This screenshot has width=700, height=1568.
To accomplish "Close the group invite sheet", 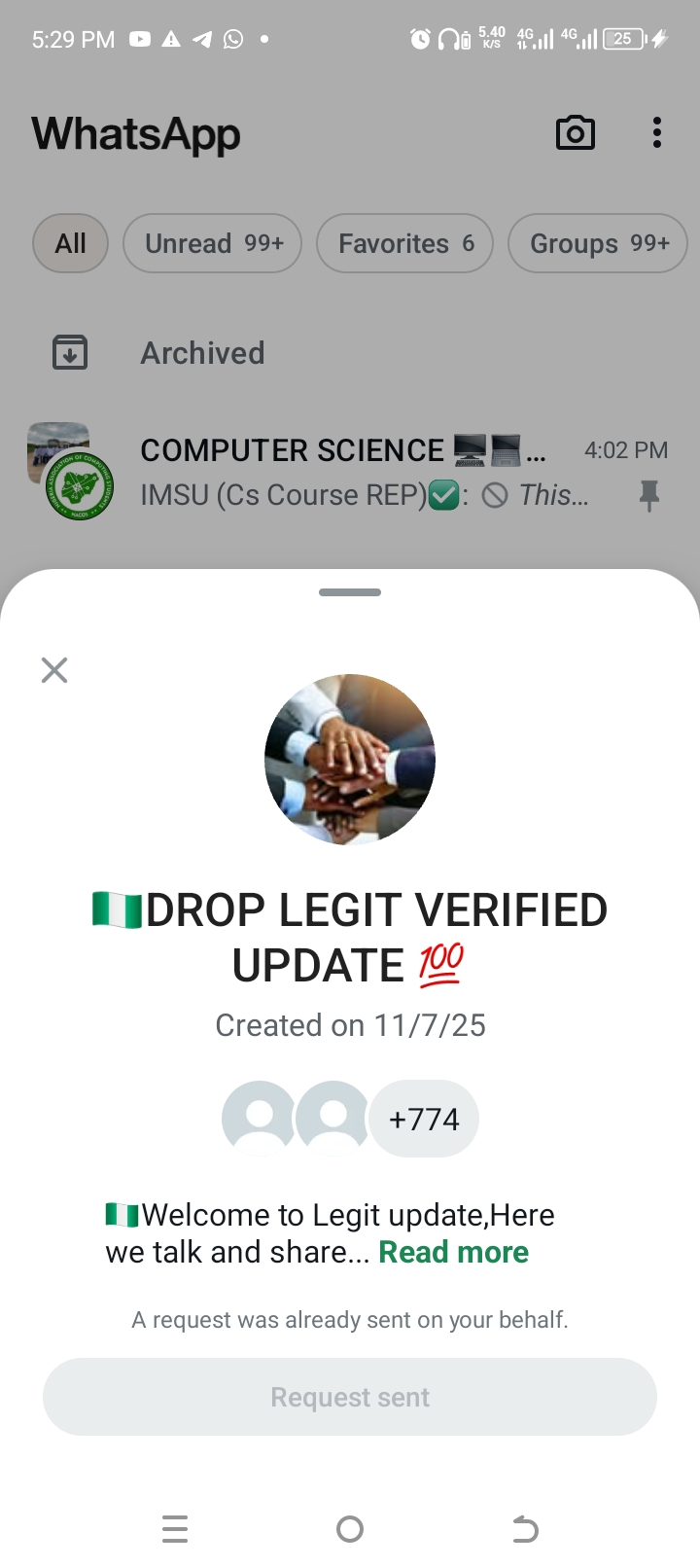I will tap(54, 670).
